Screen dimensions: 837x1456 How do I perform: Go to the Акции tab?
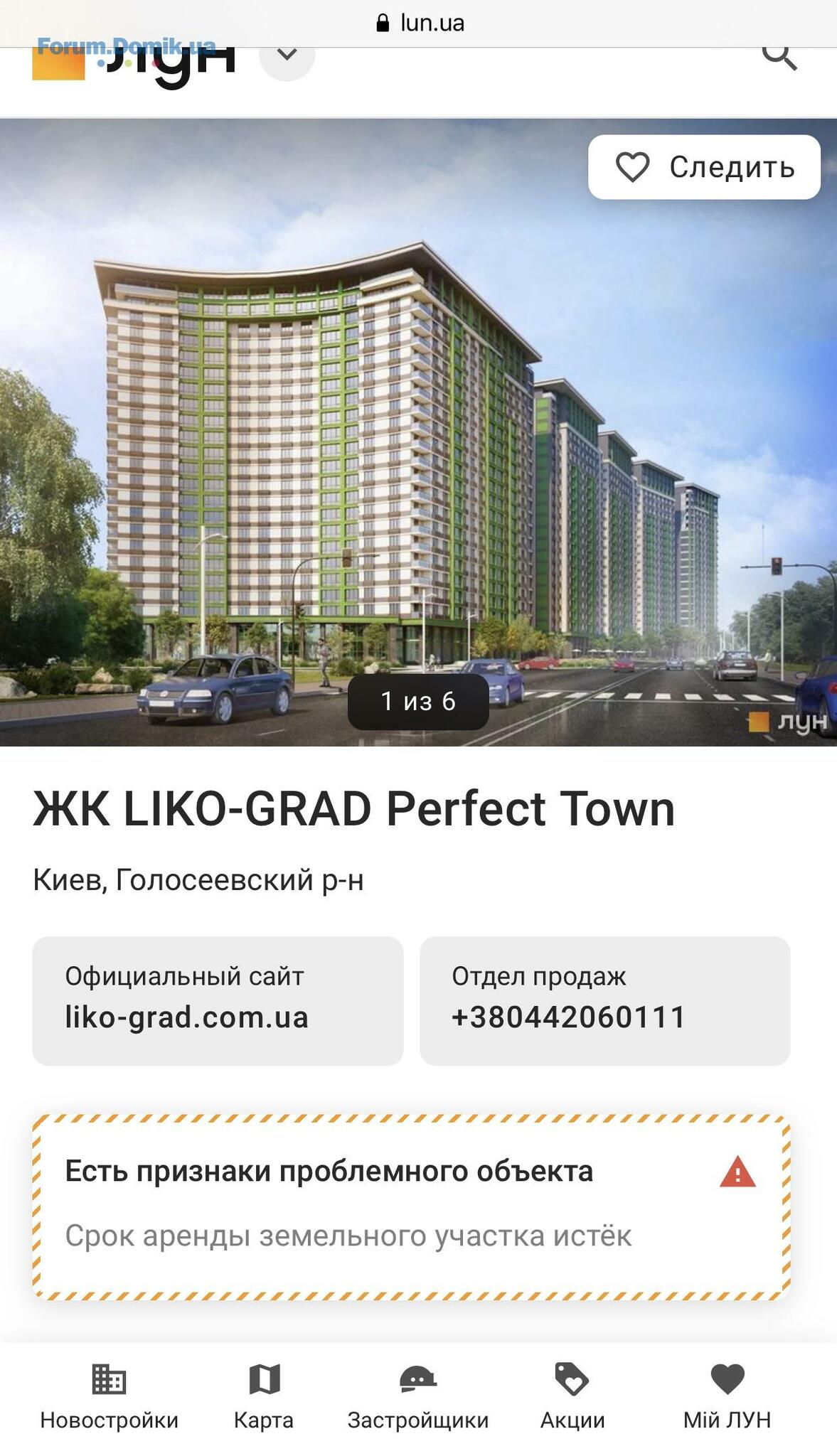point(572,1396)
